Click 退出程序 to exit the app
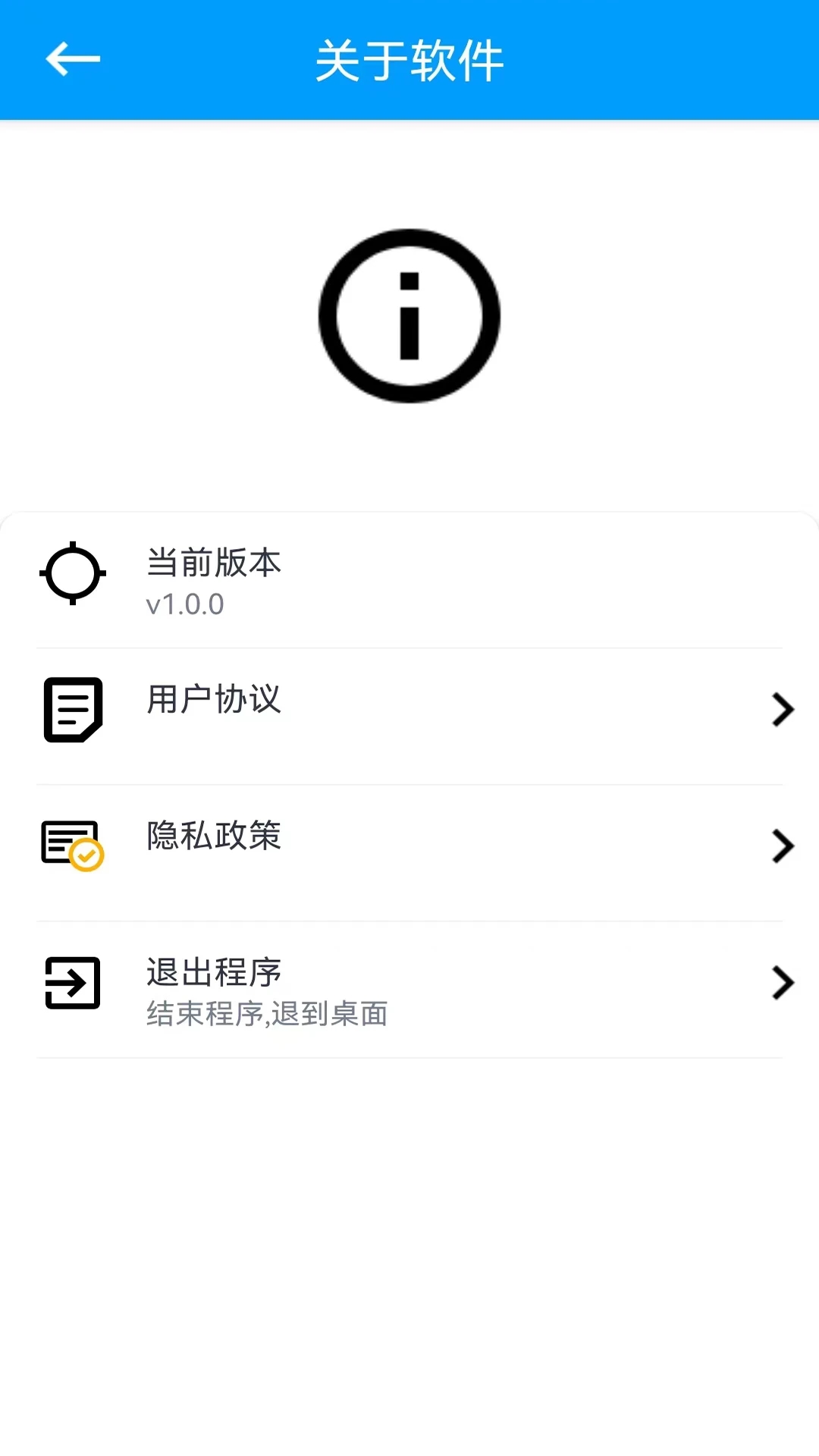819x1456 pixels. (213, 971)
